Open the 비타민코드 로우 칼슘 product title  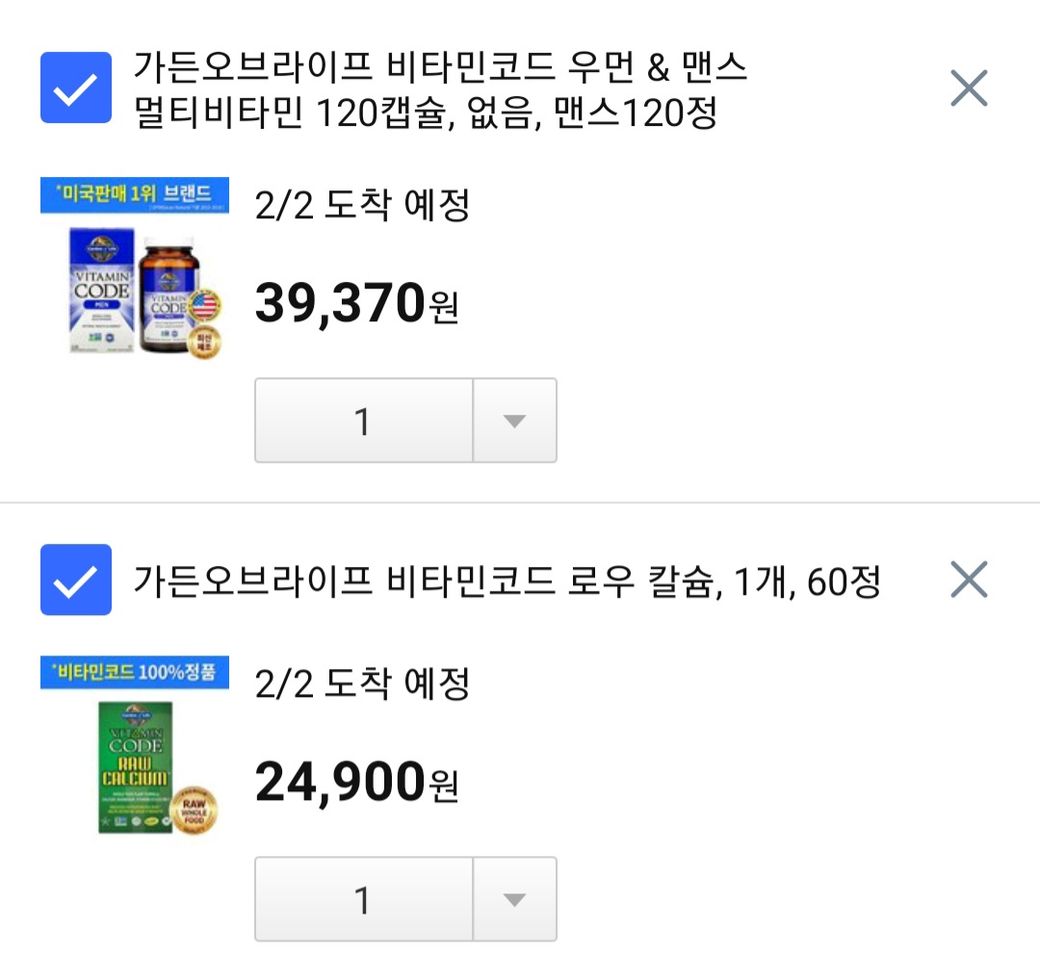click(x=506, y=581)
